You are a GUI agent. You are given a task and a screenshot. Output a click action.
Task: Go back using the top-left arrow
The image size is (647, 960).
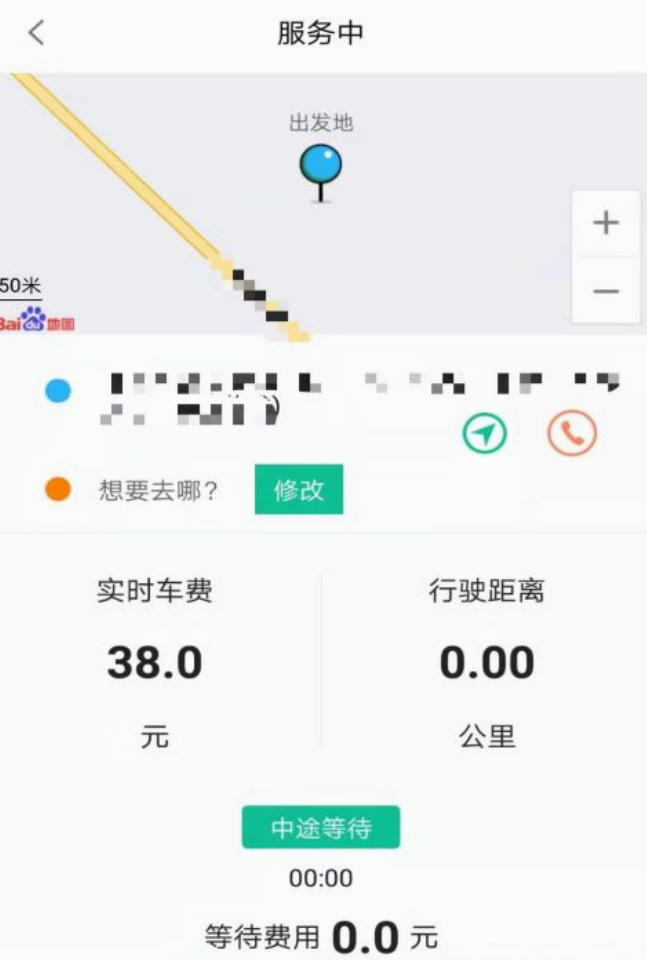[x=37, y=33]
